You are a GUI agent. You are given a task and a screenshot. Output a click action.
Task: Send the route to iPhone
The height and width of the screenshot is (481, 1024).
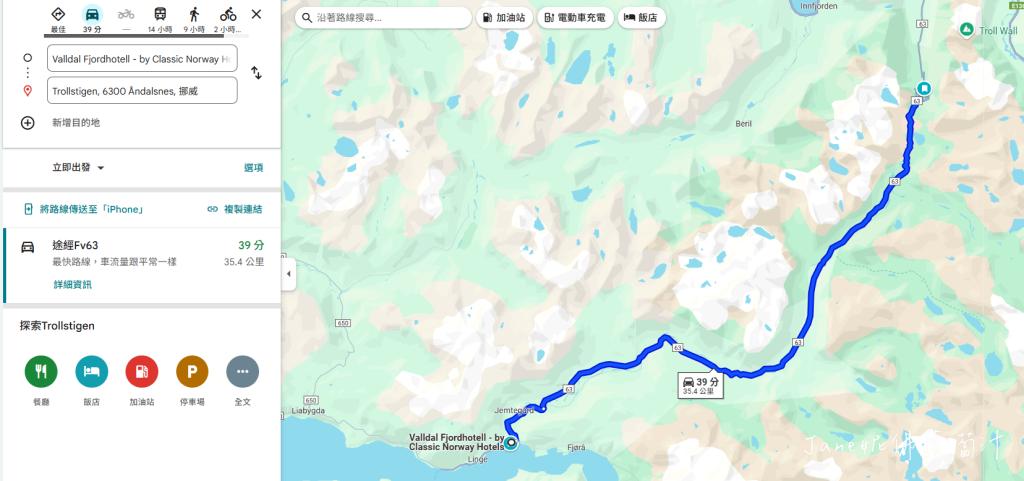pyautogui.click(x=84, y=209)
